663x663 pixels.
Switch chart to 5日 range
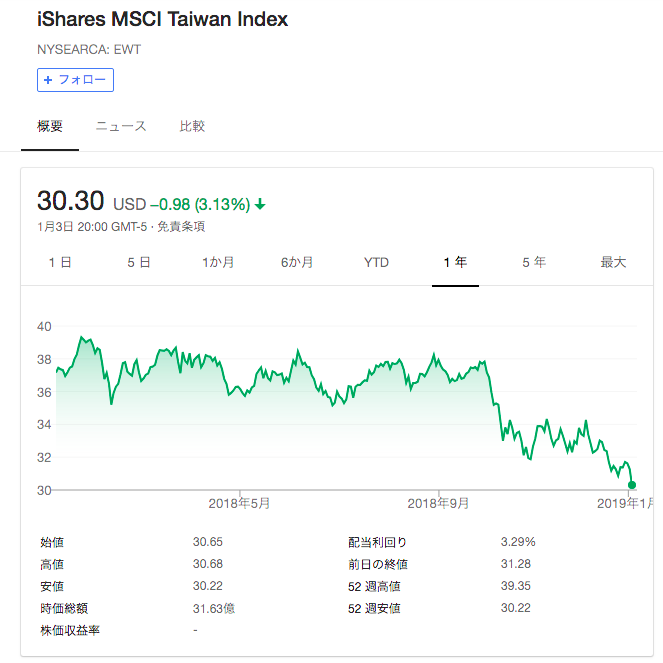pos(139,262)
